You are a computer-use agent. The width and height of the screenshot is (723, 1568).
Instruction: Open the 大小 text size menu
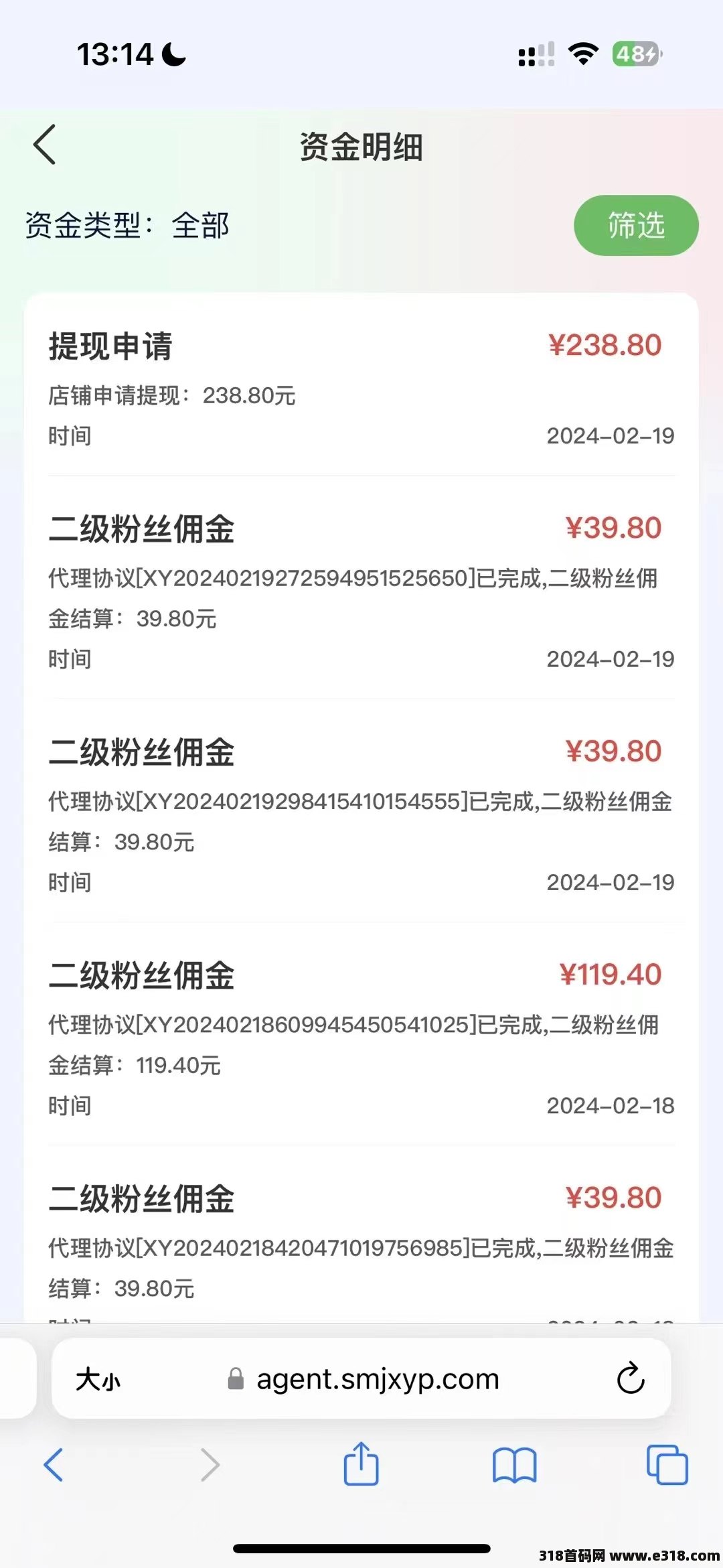click(x=98, y=1380)
